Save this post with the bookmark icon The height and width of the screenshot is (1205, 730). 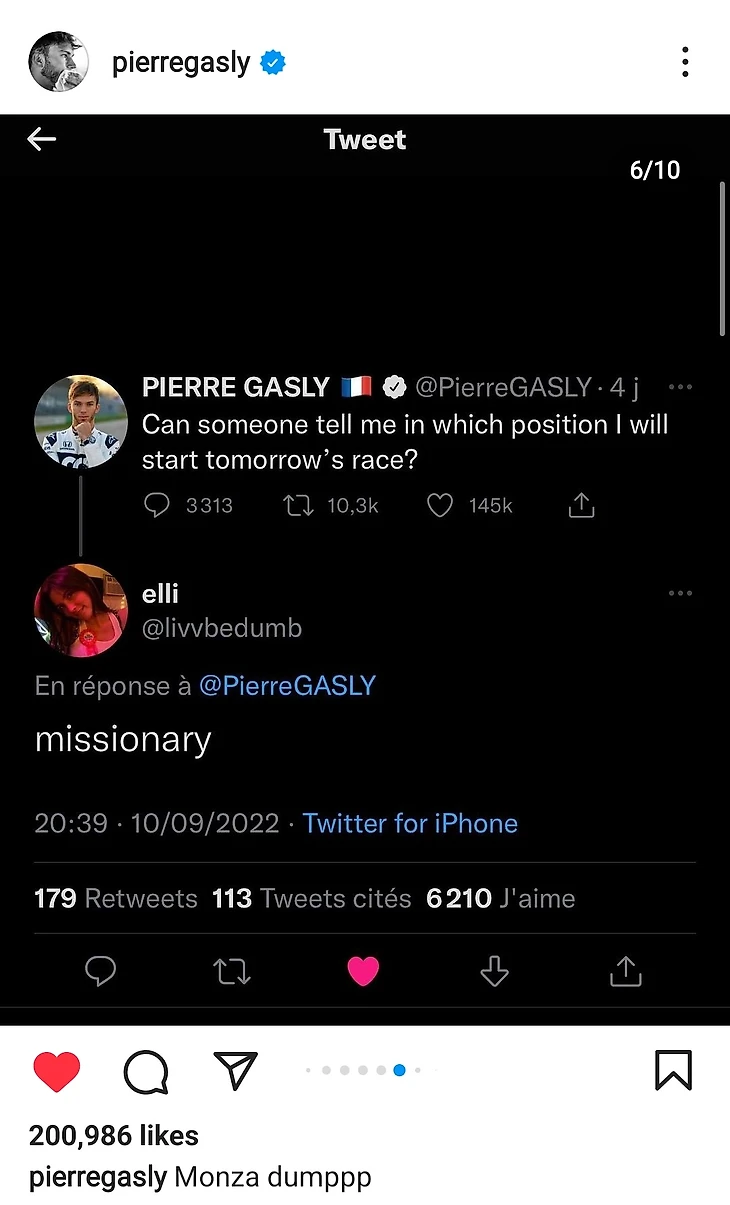click(673, 1071)
